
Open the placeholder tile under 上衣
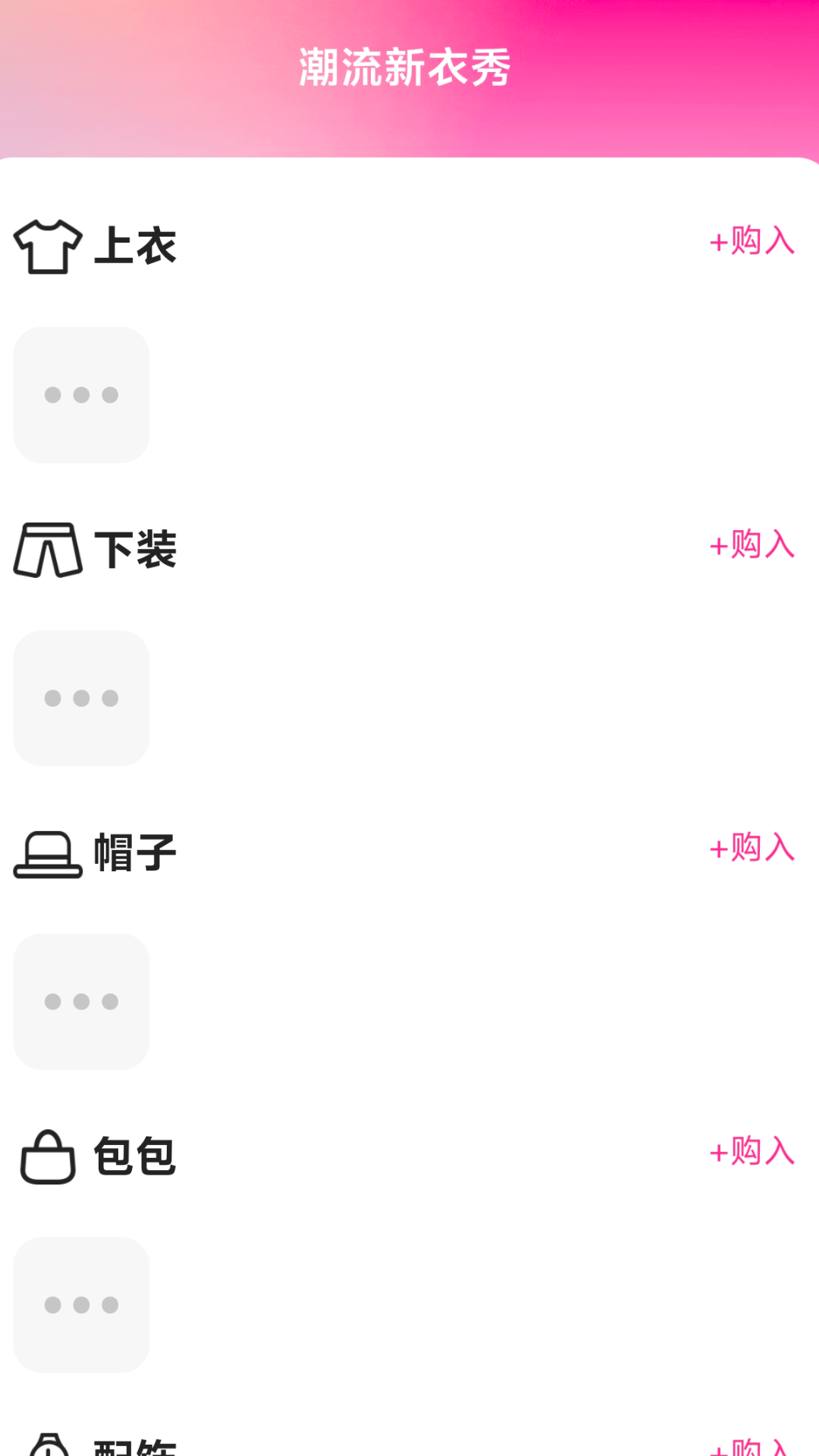(81, 394)
